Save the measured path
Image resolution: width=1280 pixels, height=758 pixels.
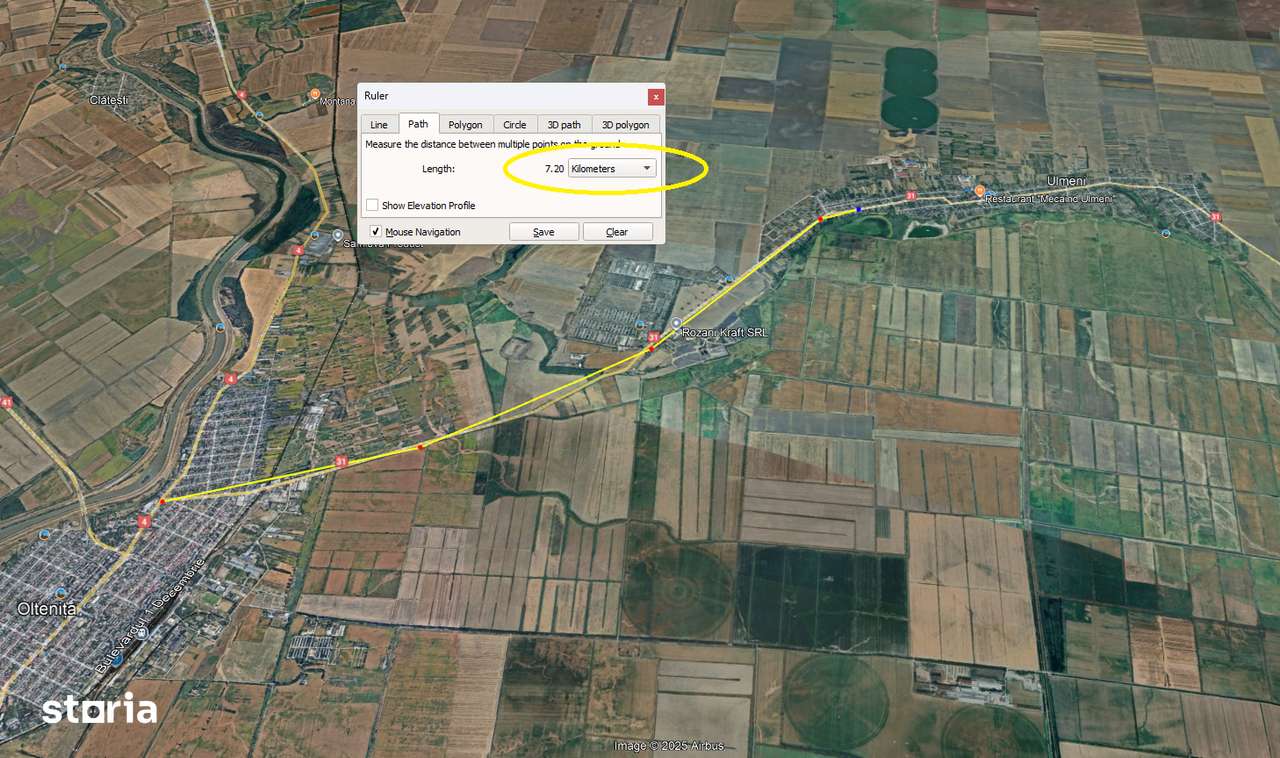pos(544,232)
